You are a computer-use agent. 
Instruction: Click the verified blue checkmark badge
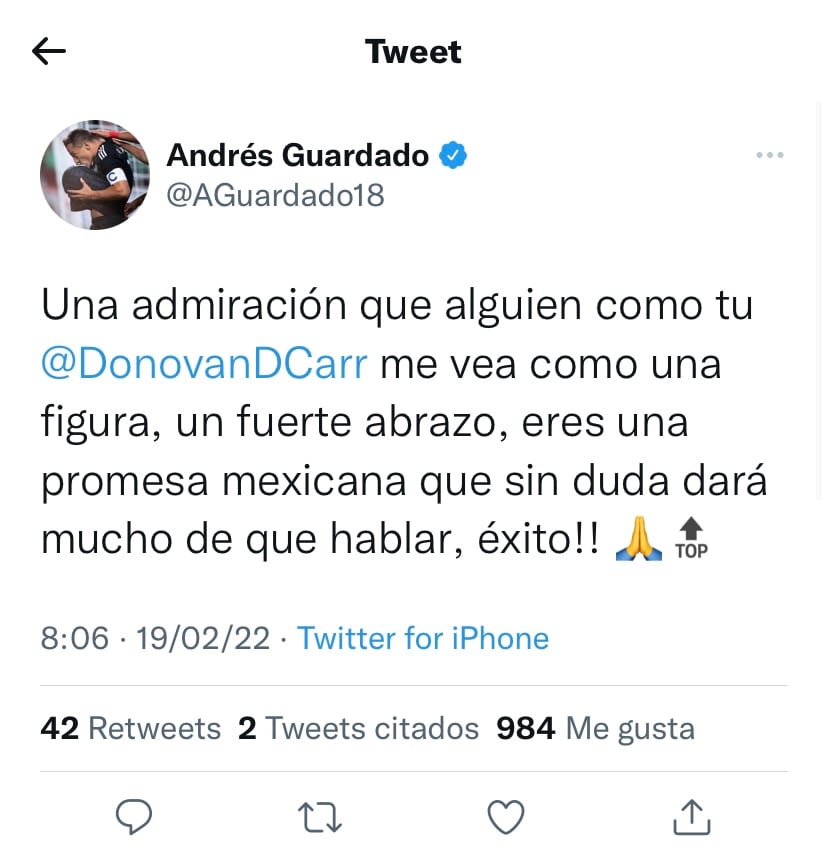(x=452, y=155)
